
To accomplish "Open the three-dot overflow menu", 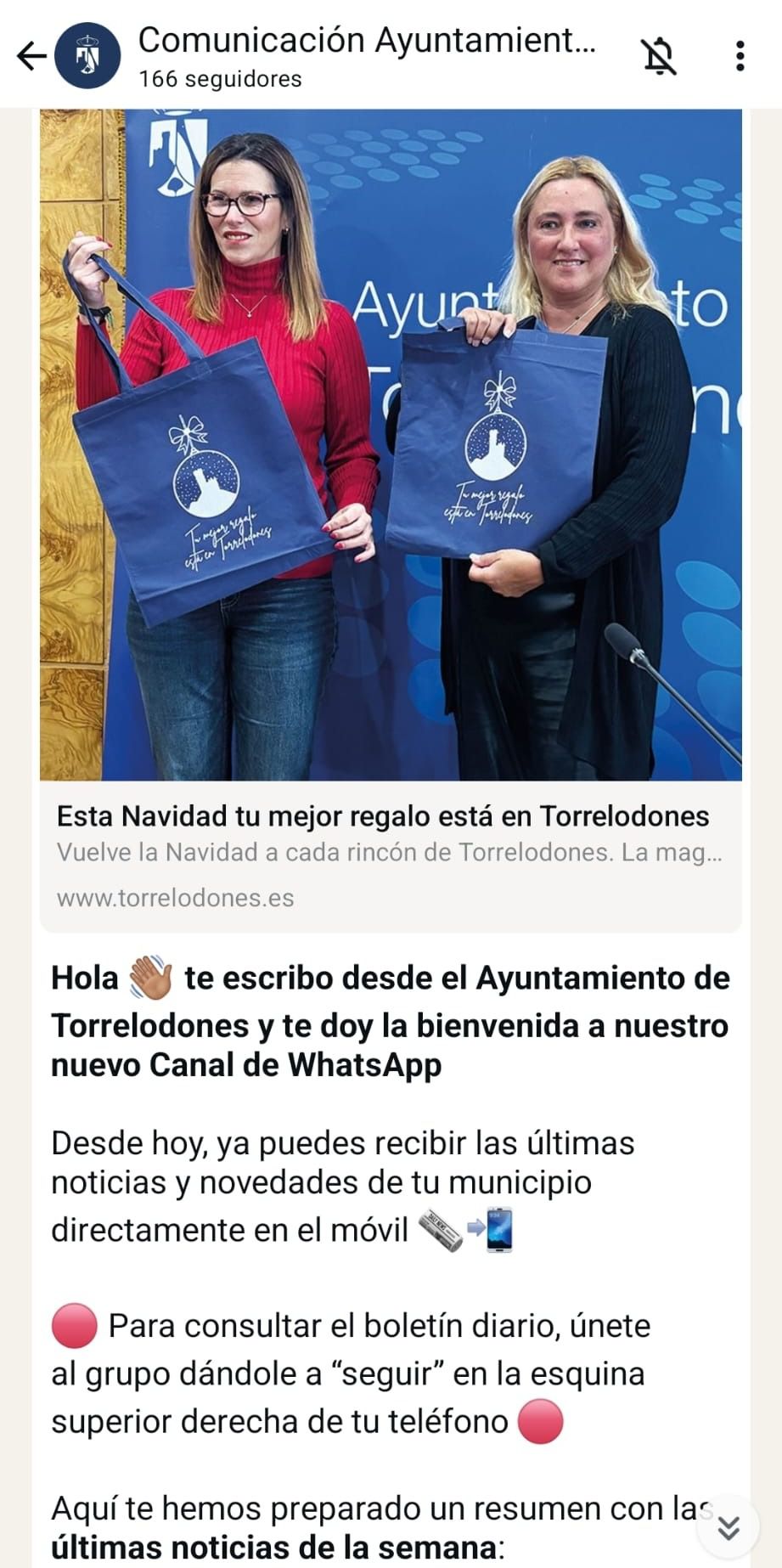I will coord(740,56).
